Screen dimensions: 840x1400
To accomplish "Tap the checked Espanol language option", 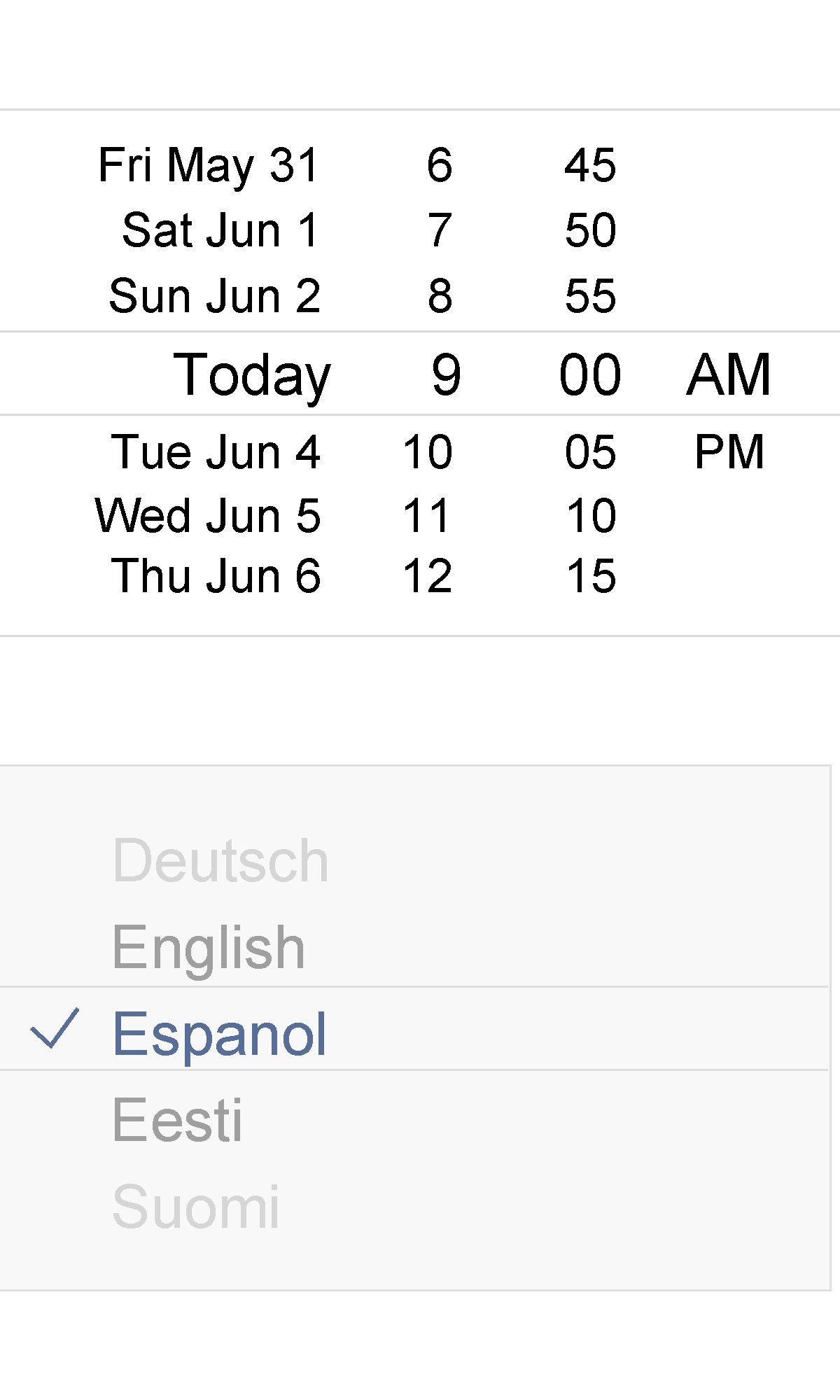I will [x=219, y=1033].
